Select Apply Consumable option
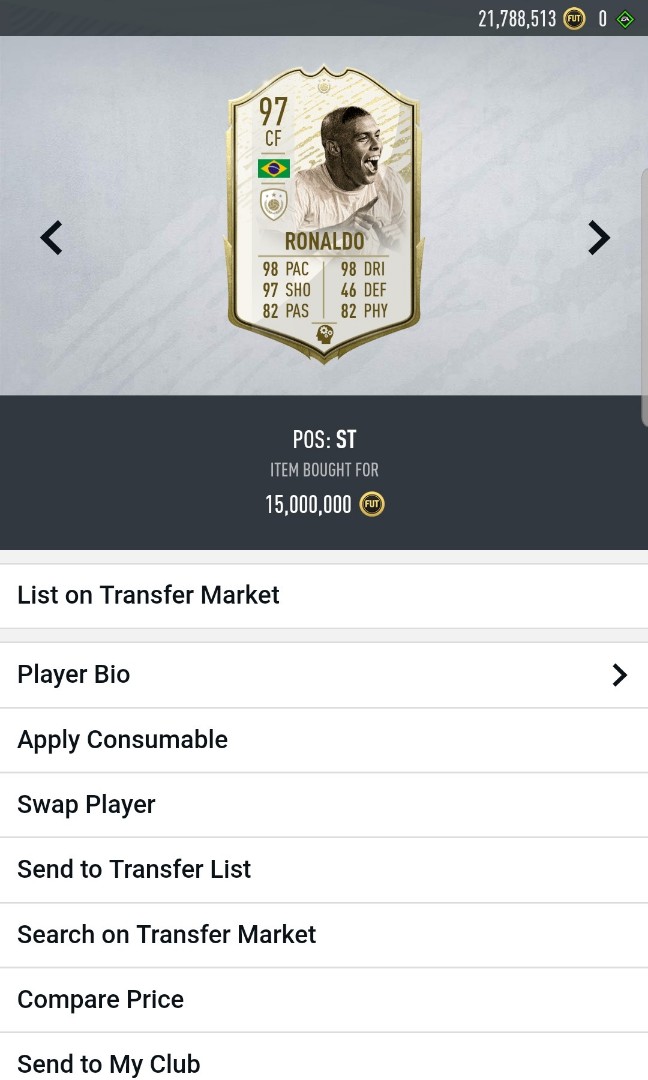The image size is (648, 1080). click(324, 740)
